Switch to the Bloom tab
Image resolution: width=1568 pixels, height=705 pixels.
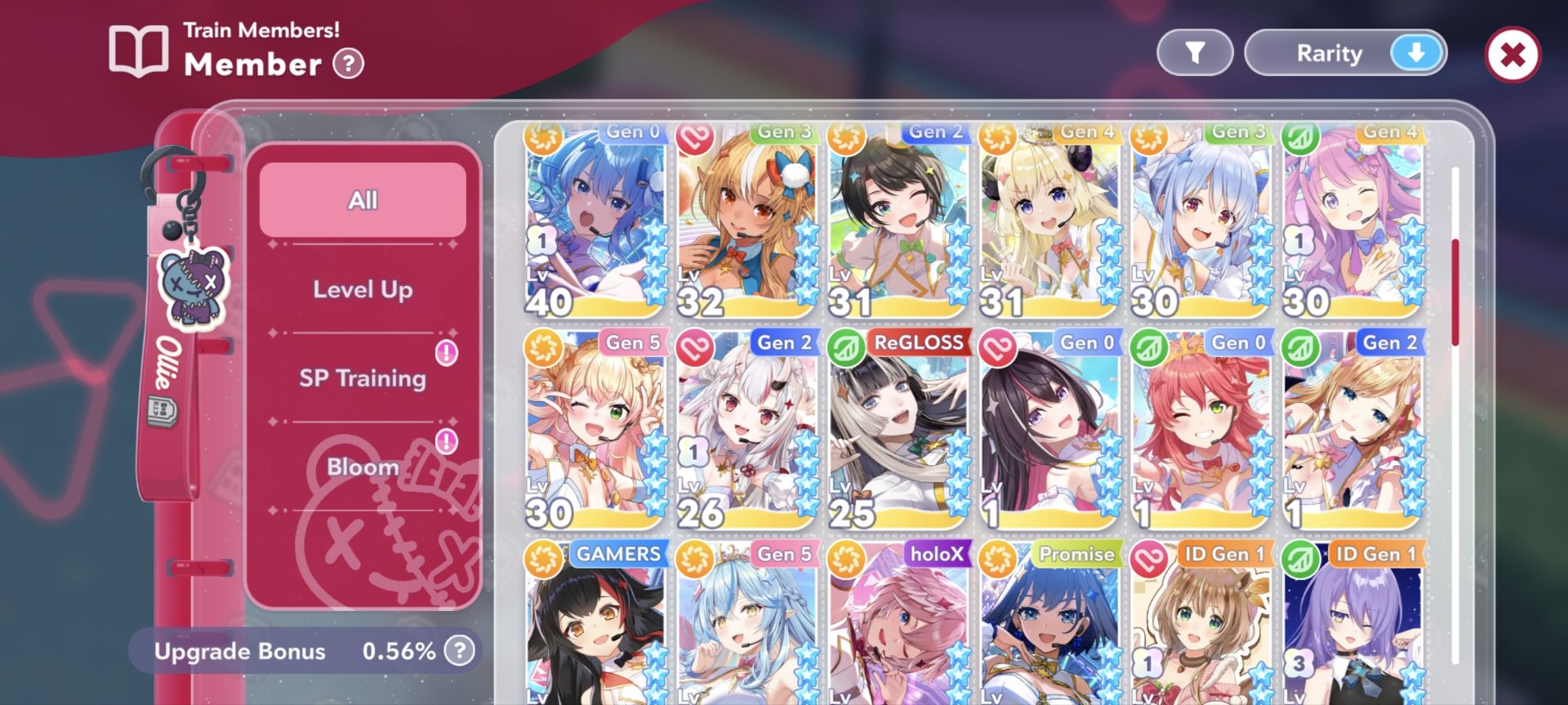pyautogui.click(x=363, y=466)
